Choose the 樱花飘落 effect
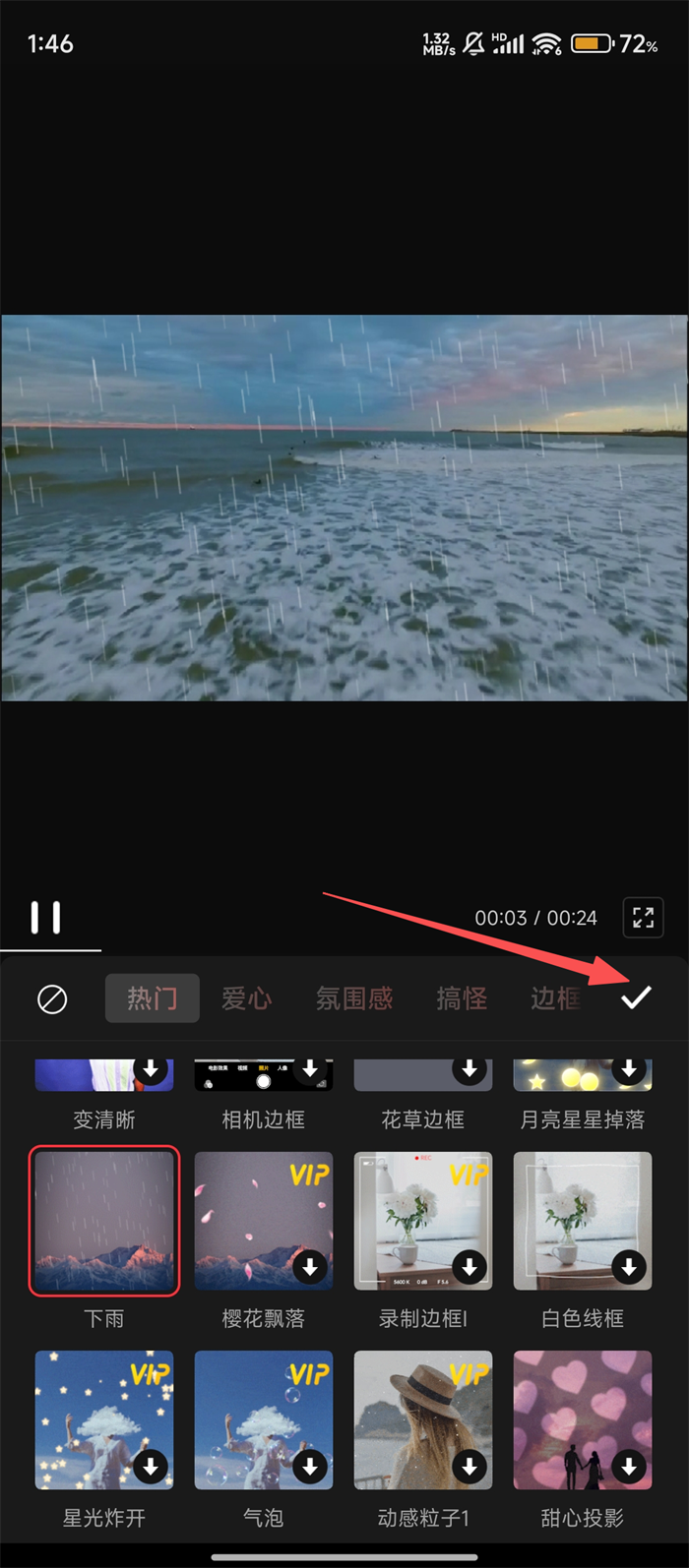This screenshot has height=1568, width=689. [264, 1222]
